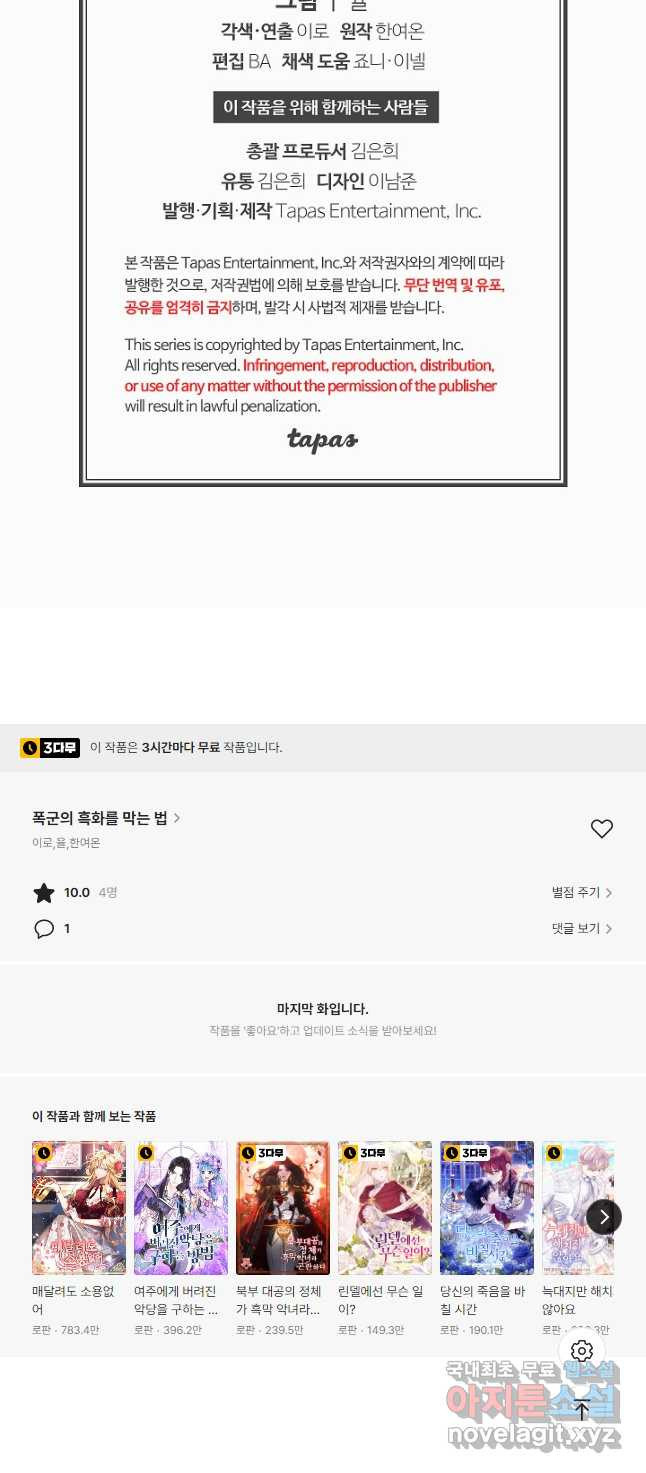The image size is (646, 1473).
Task: Jump back to top with the up arrow
Action: (x=582, y=1410)
